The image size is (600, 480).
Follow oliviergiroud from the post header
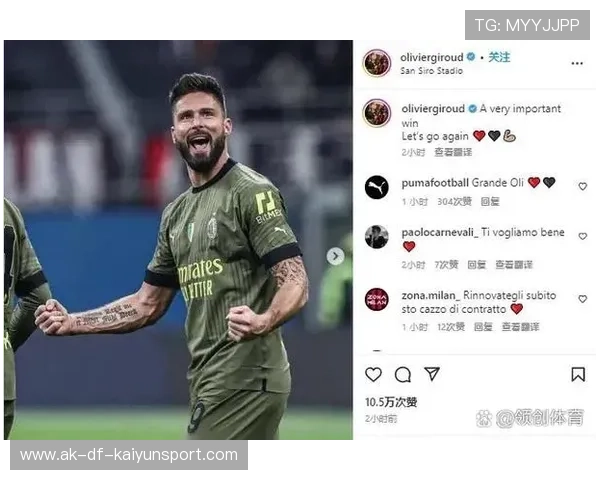499,58
